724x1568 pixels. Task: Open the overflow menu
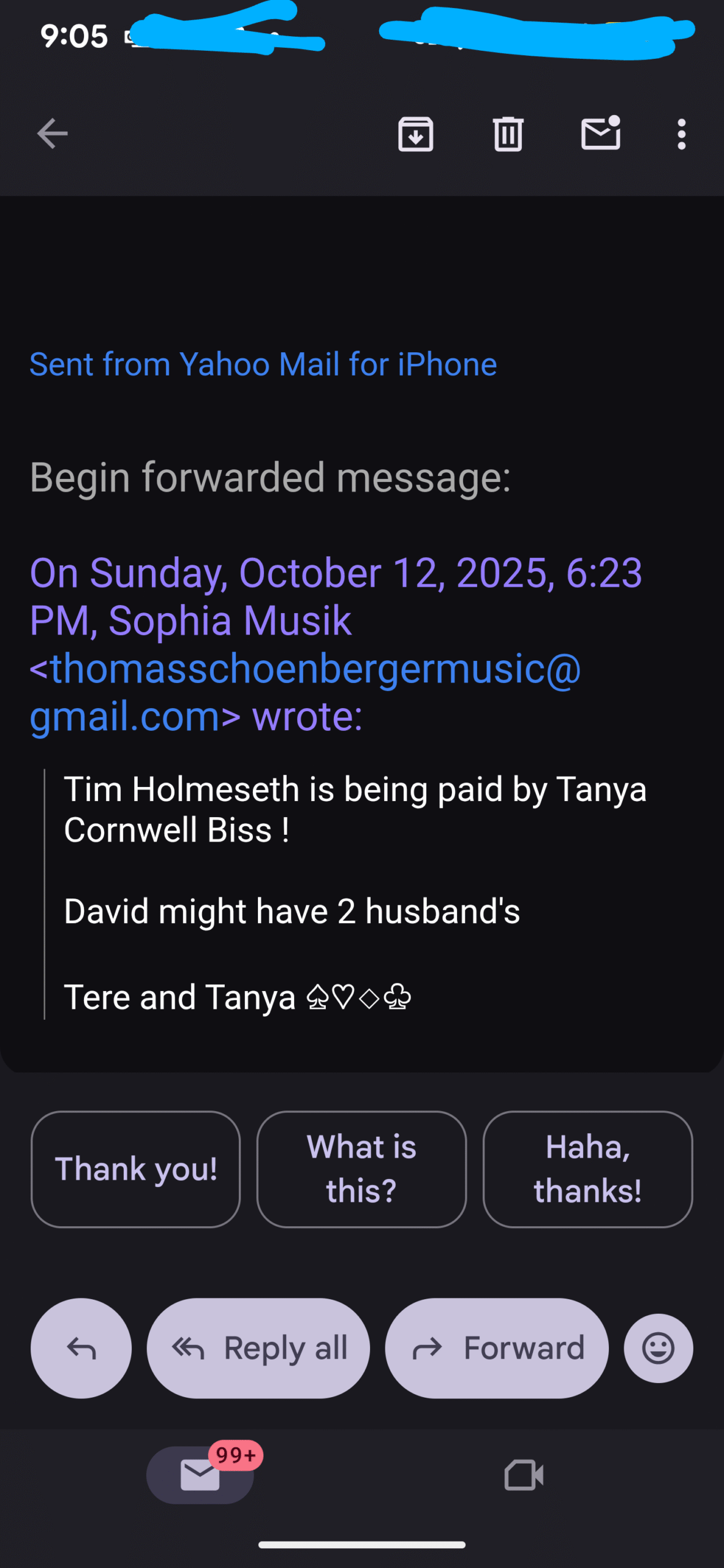tap(681, 134)
